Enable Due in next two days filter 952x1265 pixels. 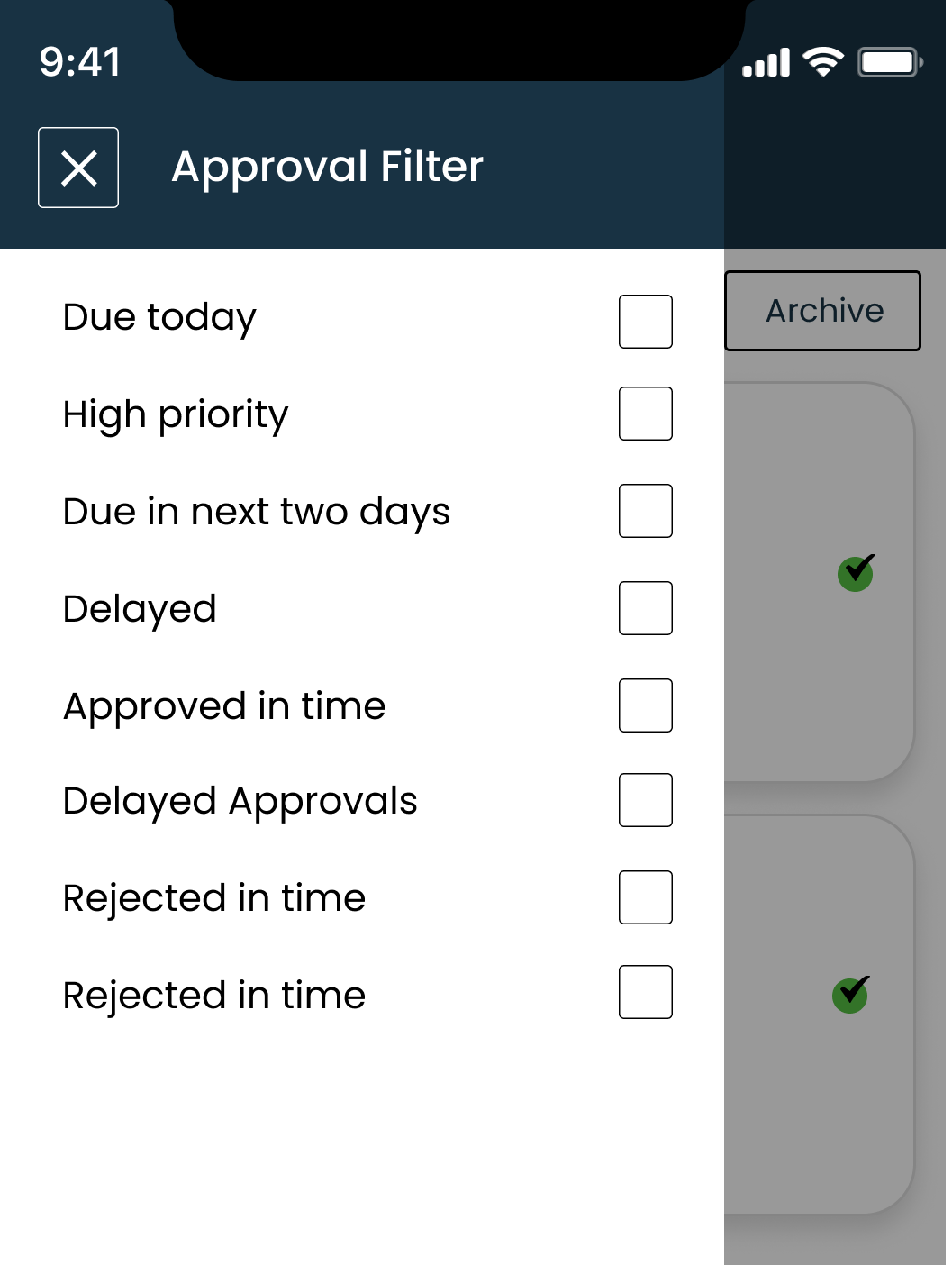(645, 511)
